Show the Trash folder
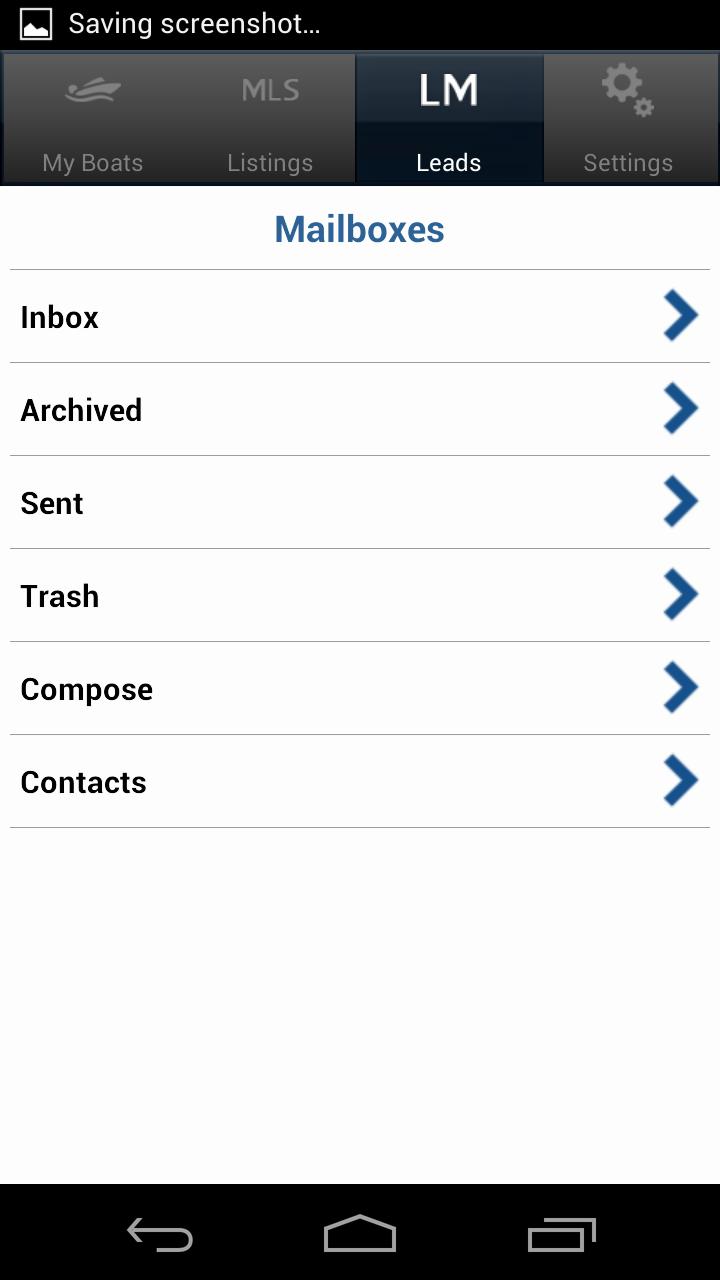 (x=360, y=596)
